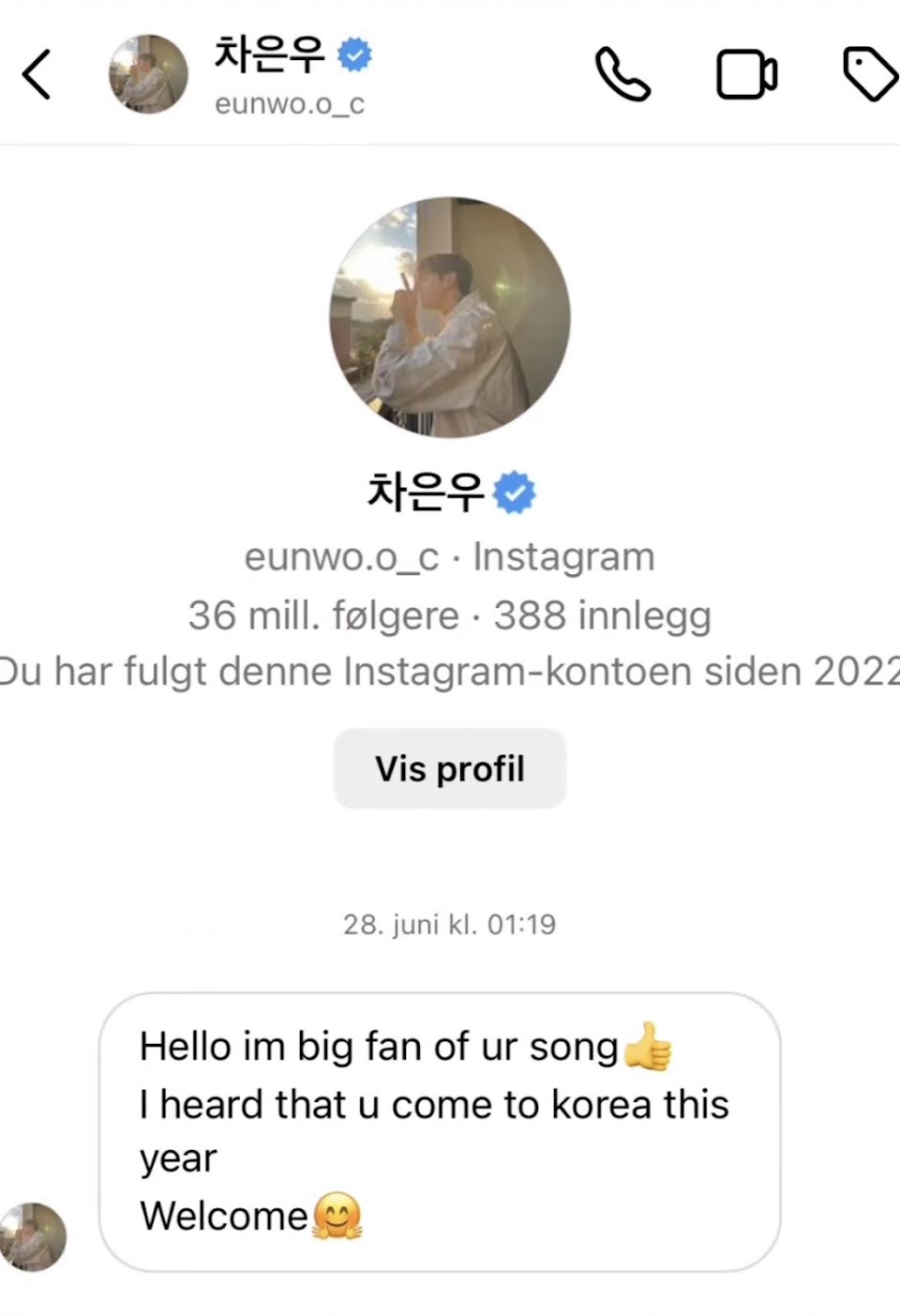Start an audio call with eunwo.o_c

[622, 74]
